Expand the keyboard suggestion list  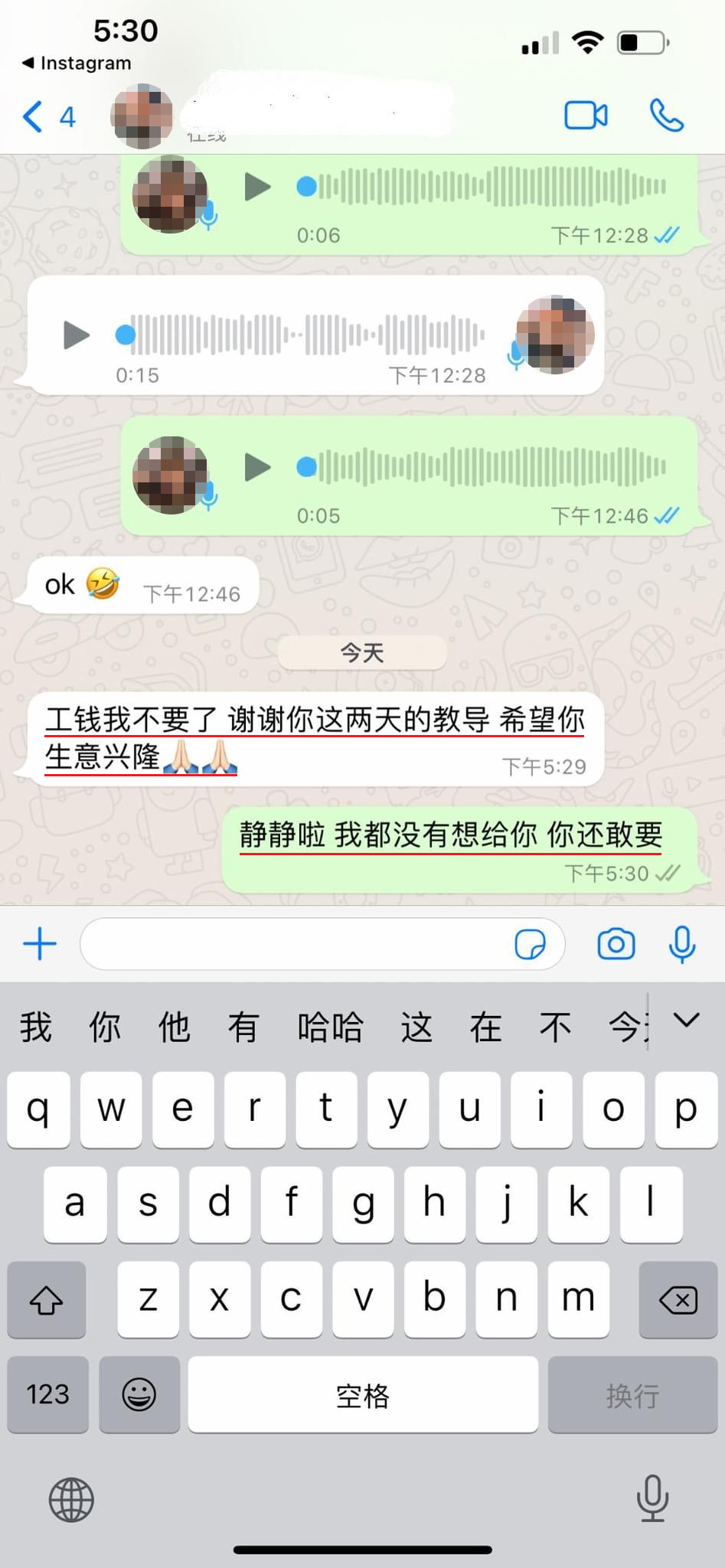686,1020
